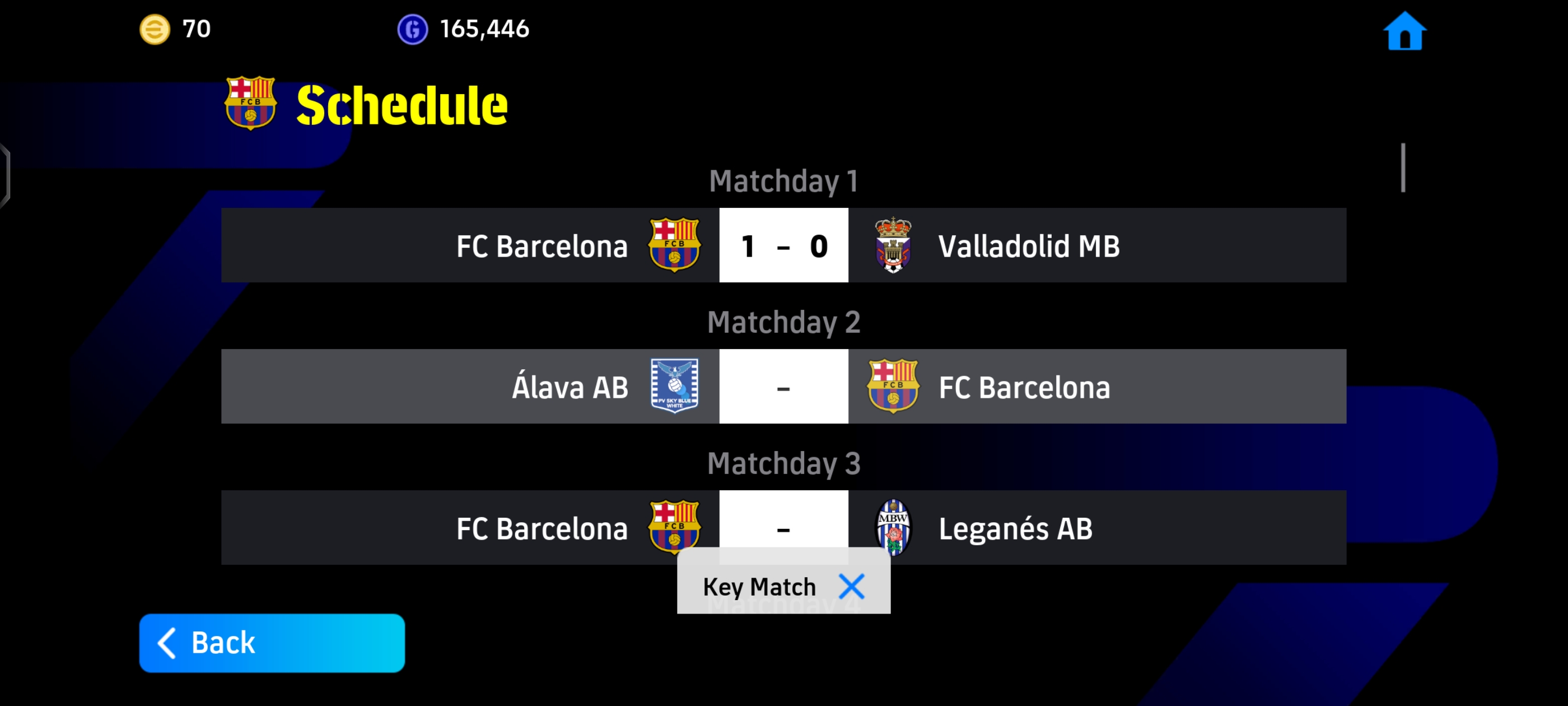Screen dimensions: 1568x706
Task: Dismiss the Key Match label
Action: (x=852, y=587)
